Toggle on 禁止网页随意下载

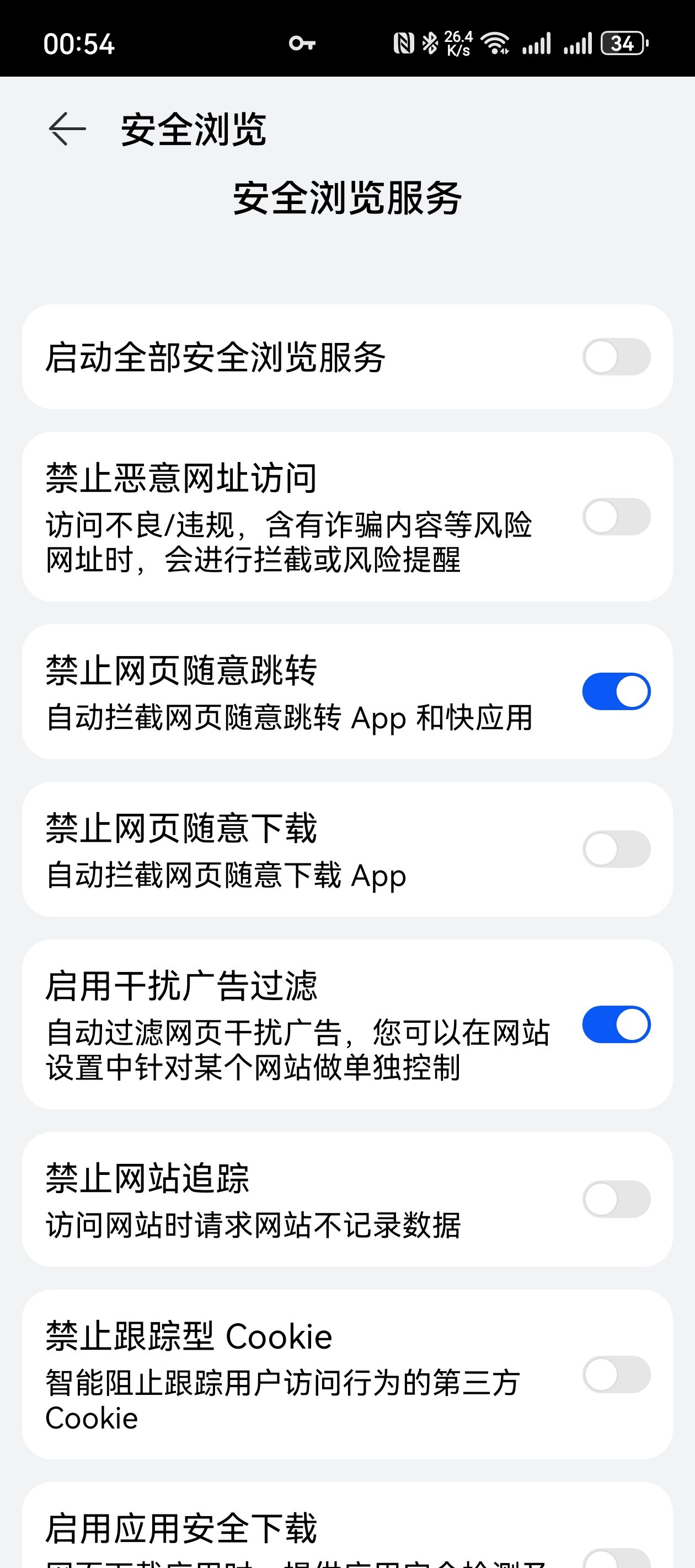click(617, 849)
